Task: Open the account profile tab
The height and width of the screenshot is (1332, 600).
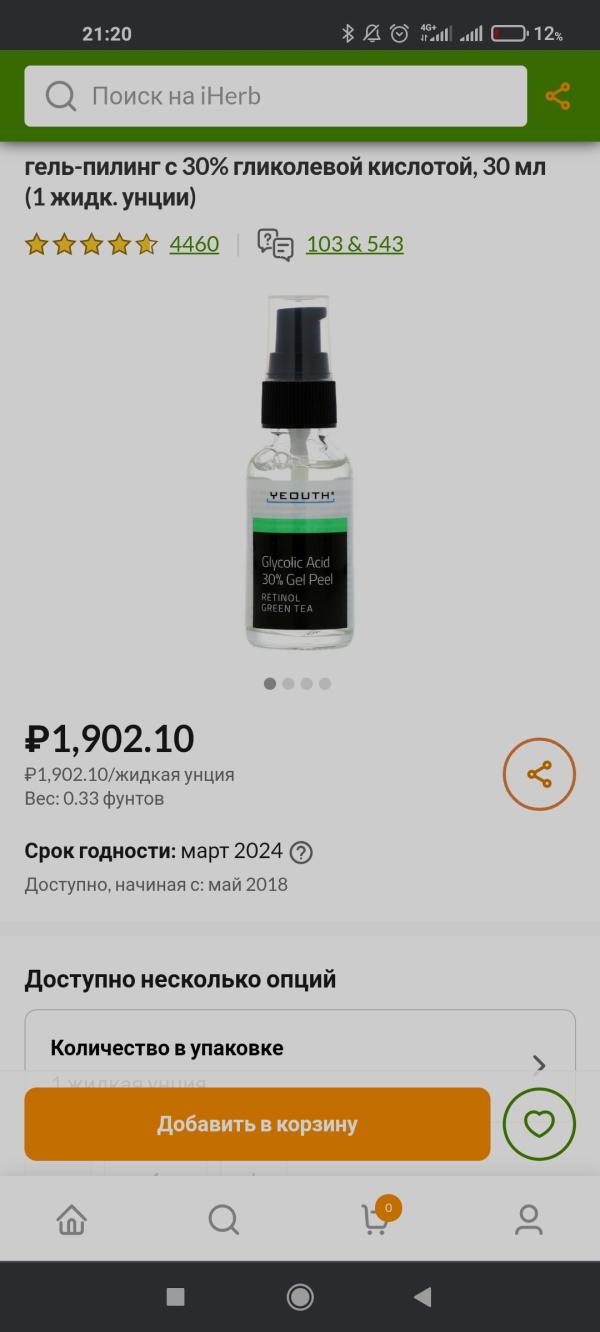Action: [x=528, y=1219]
